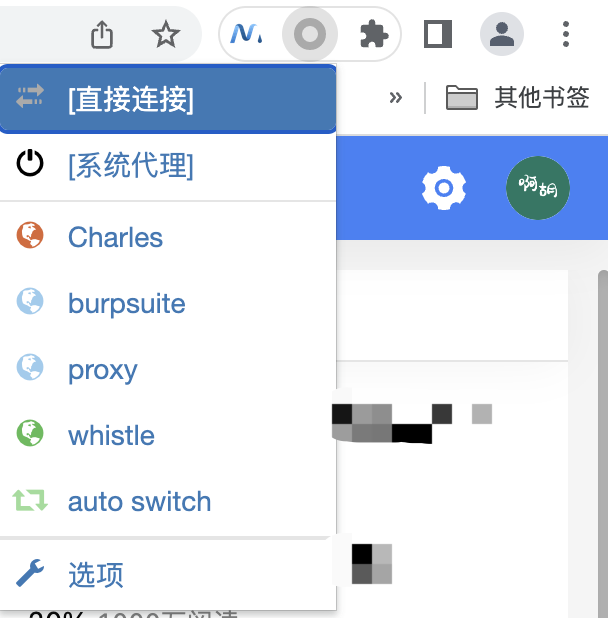Open the 其他书签 bookmarks folder
Image resolution: width=608 pixels, height=618 pixels.
point(517,97)
